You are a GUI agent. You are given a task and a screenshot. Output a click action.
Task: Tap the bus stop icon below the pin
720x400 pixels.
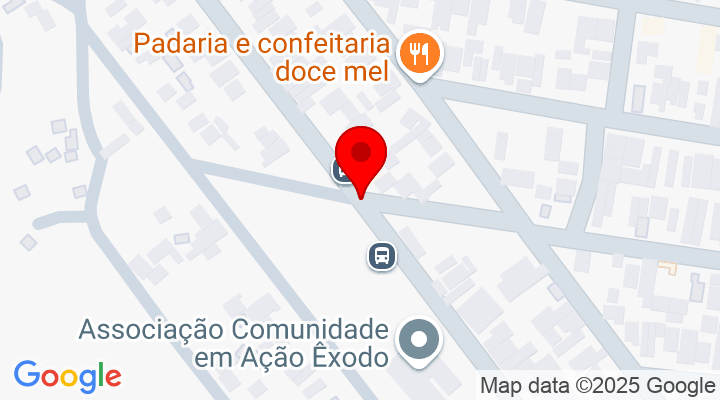point(382,256)
